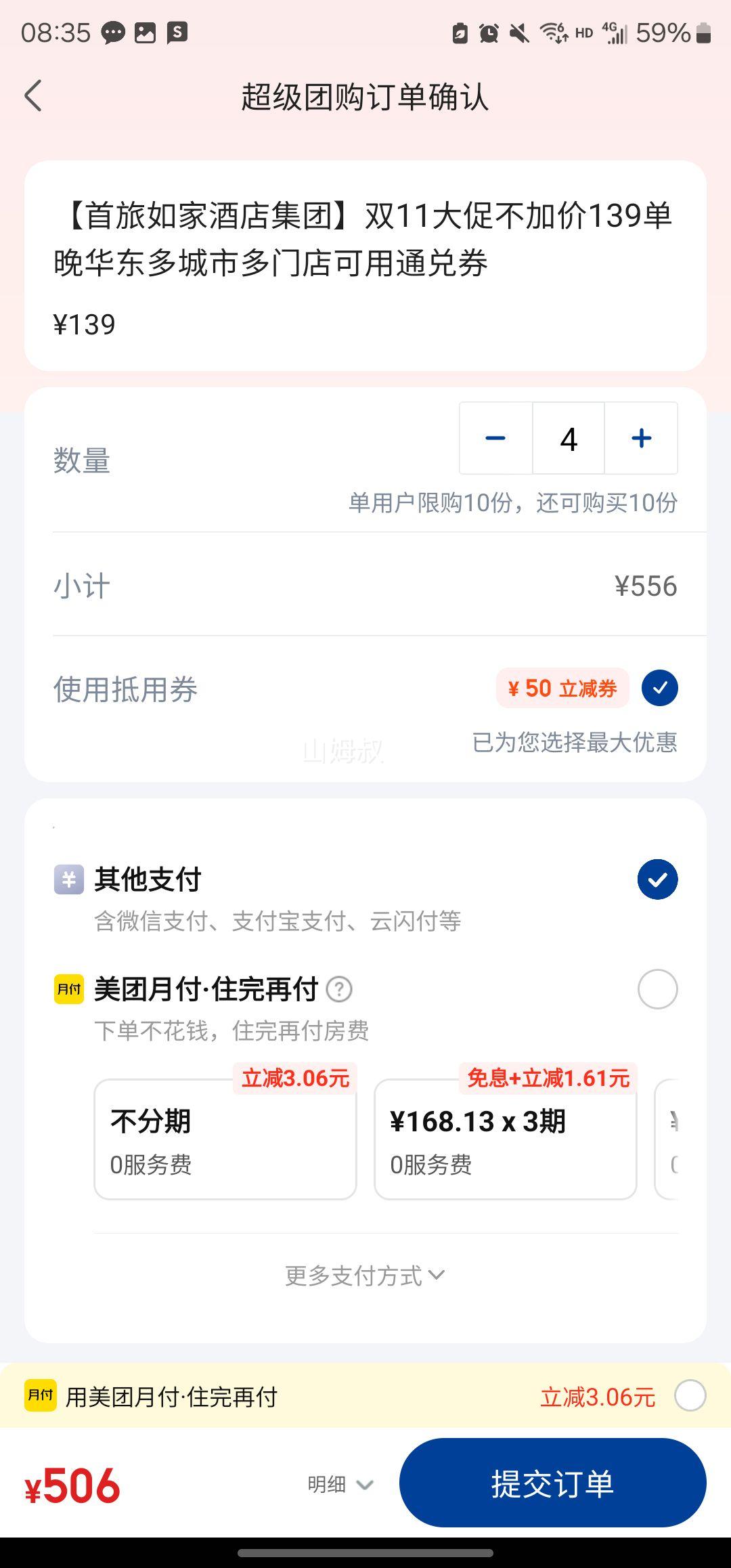Tap the battery icon in the status bar
Viewport: 731px width, 1568px height.
[x=702, y=32]
